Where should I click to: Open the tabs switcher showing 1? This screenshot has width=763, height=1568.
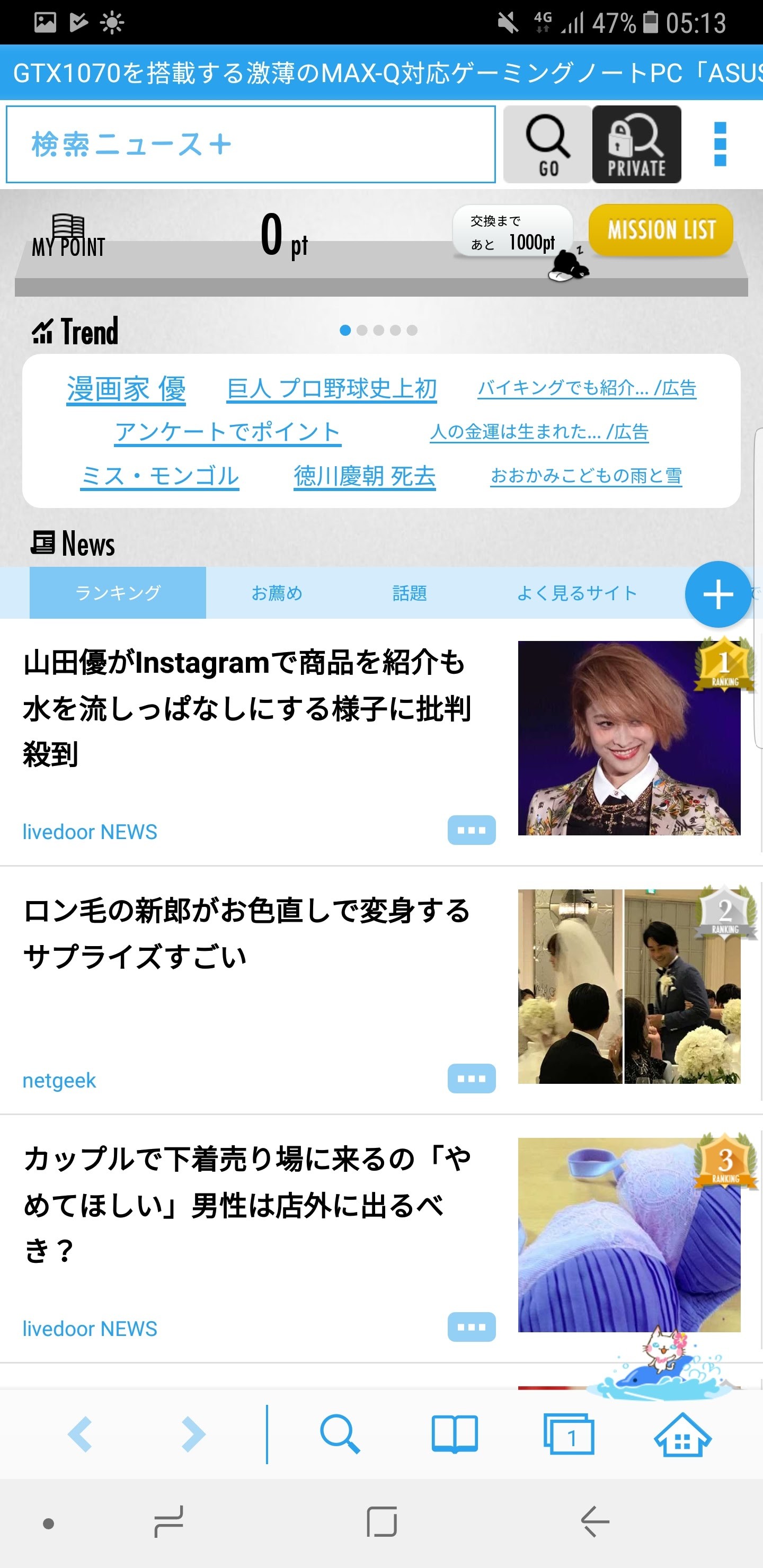coord(568,1434)
